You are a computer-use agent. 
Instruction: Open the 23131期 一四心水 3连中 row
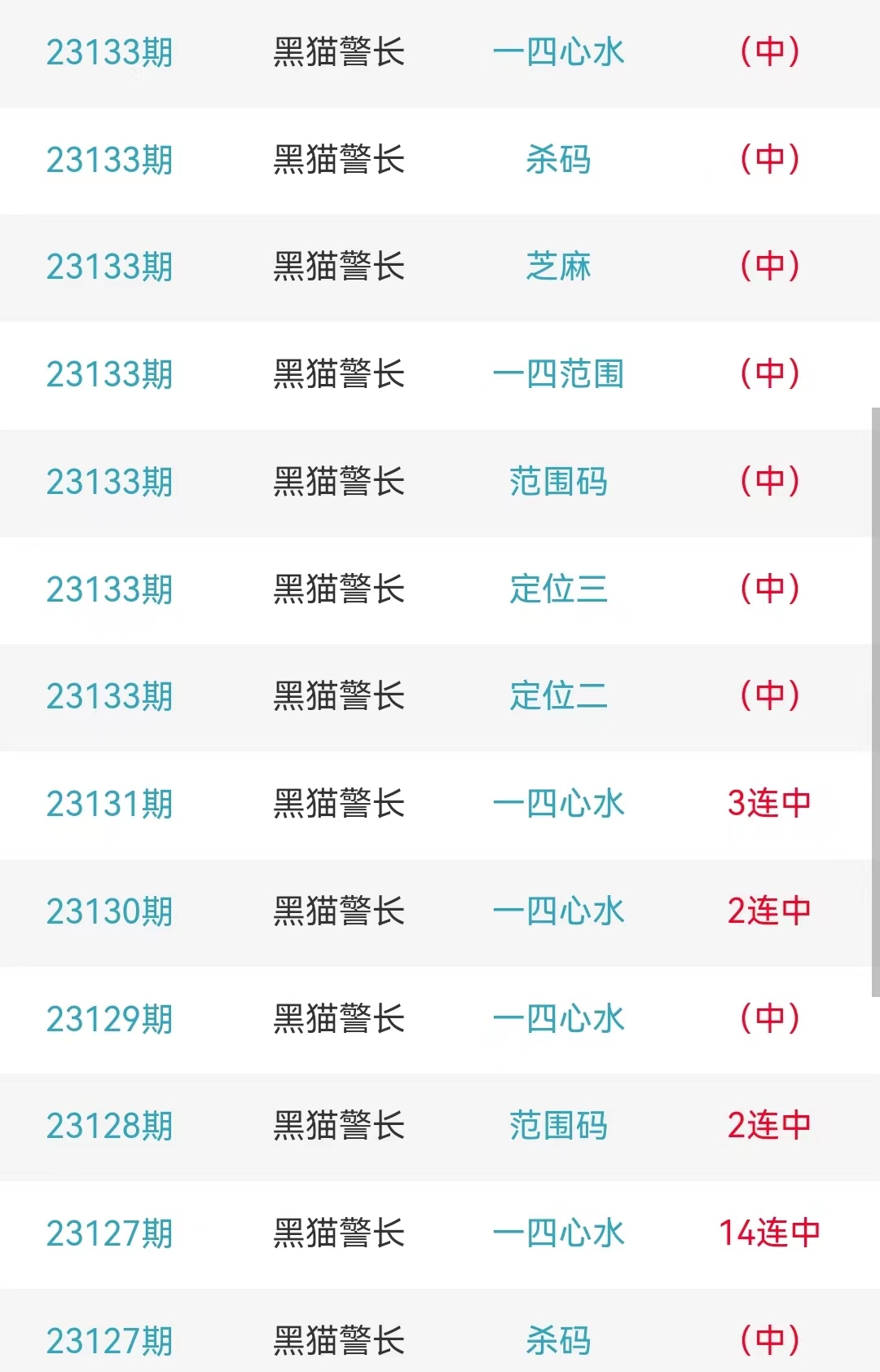pos(558,805)
